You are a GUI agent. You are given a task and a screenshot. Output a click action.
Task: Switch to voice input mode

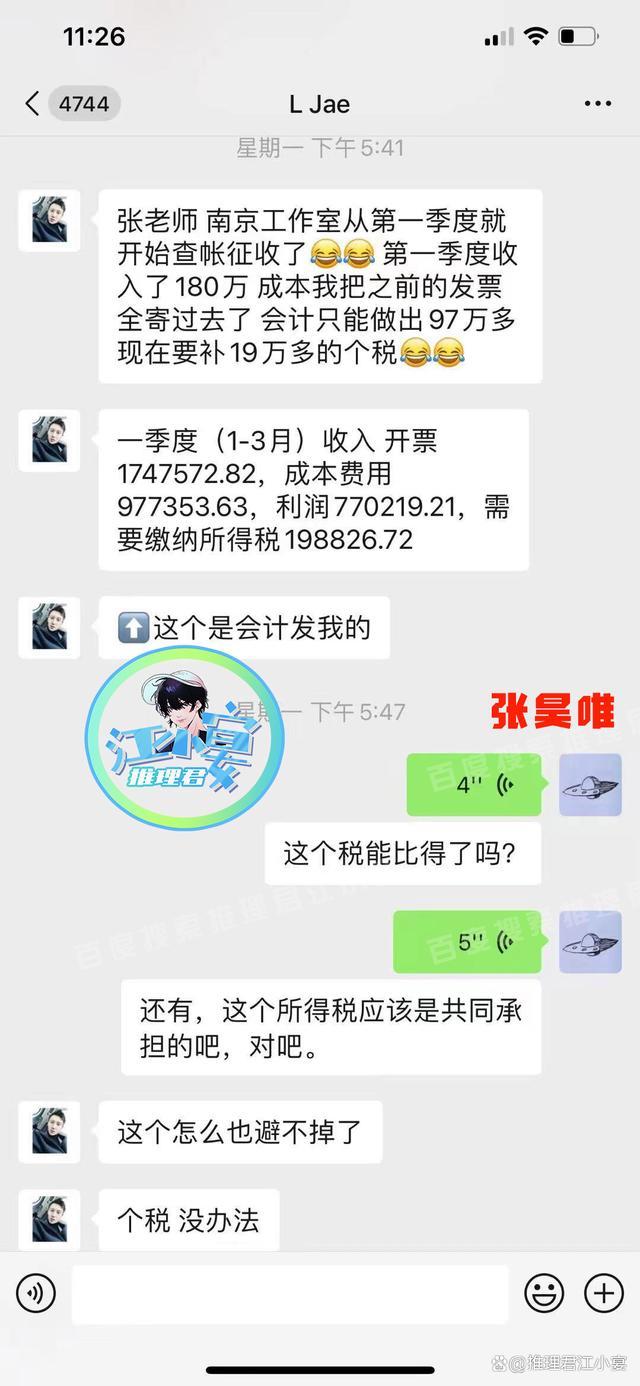[36, 1294]
